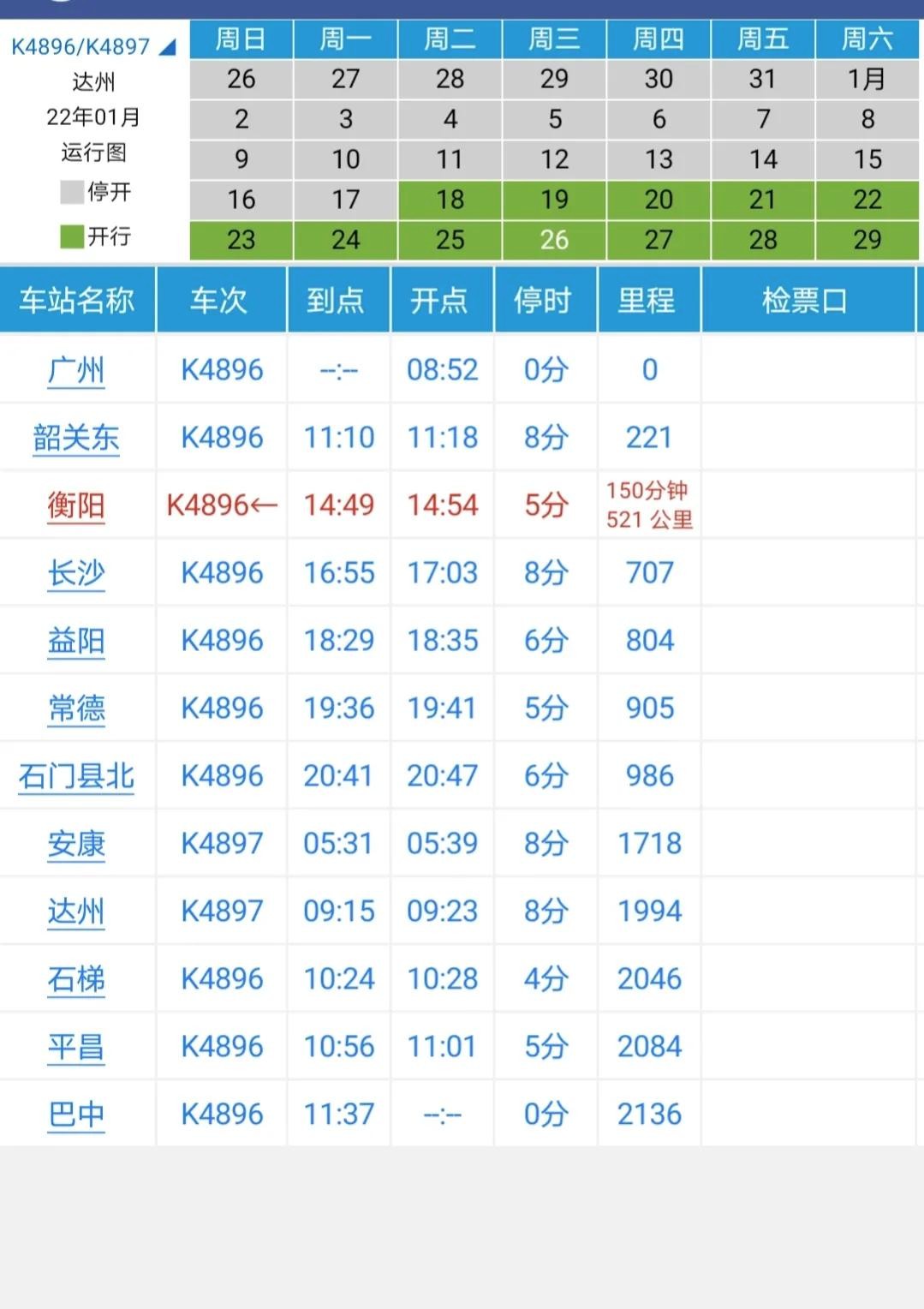Open the highlighted 衡阳 station link
924x1309 pixels.
pyautogui.click(x=76, y=505)
